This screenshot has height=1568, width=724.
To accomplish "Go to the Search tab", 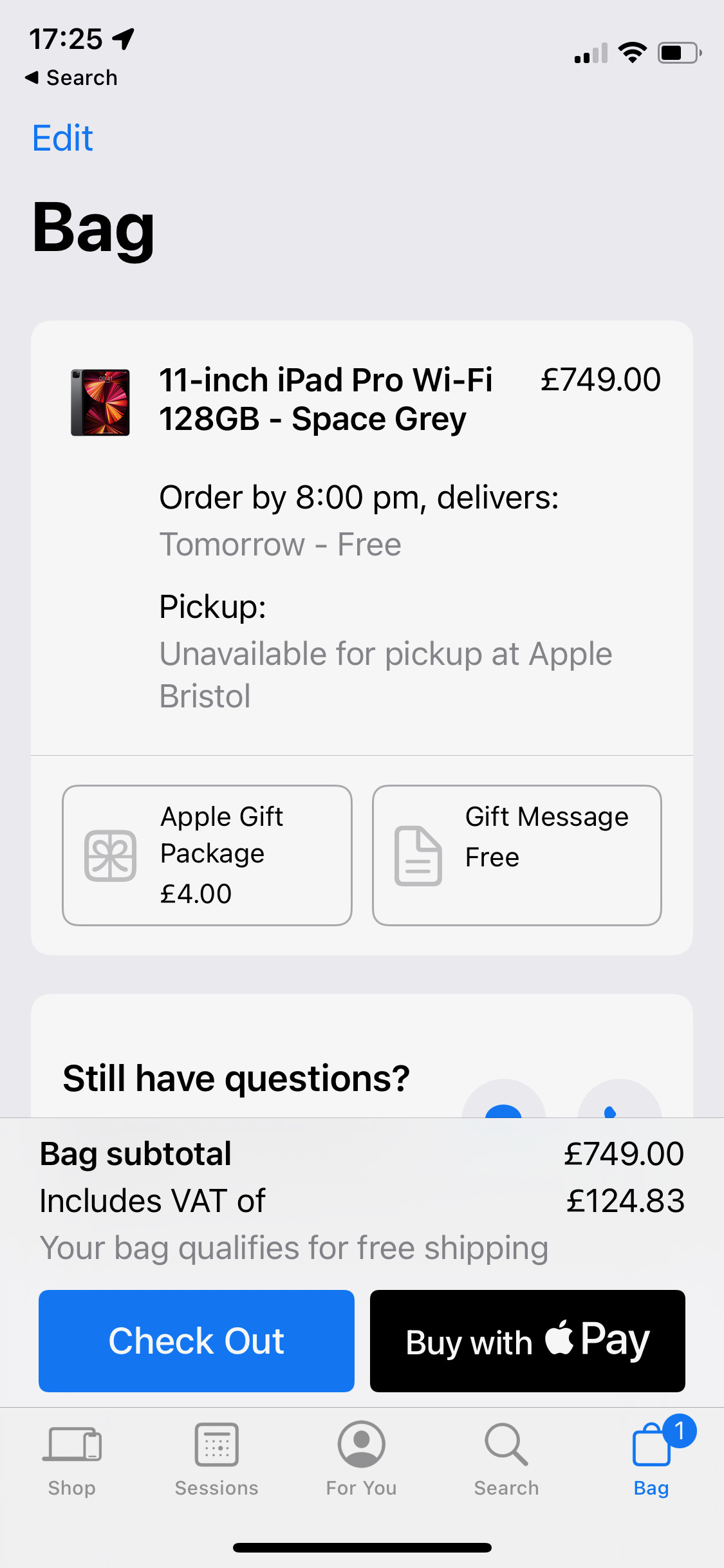I will pos(506,1460).
